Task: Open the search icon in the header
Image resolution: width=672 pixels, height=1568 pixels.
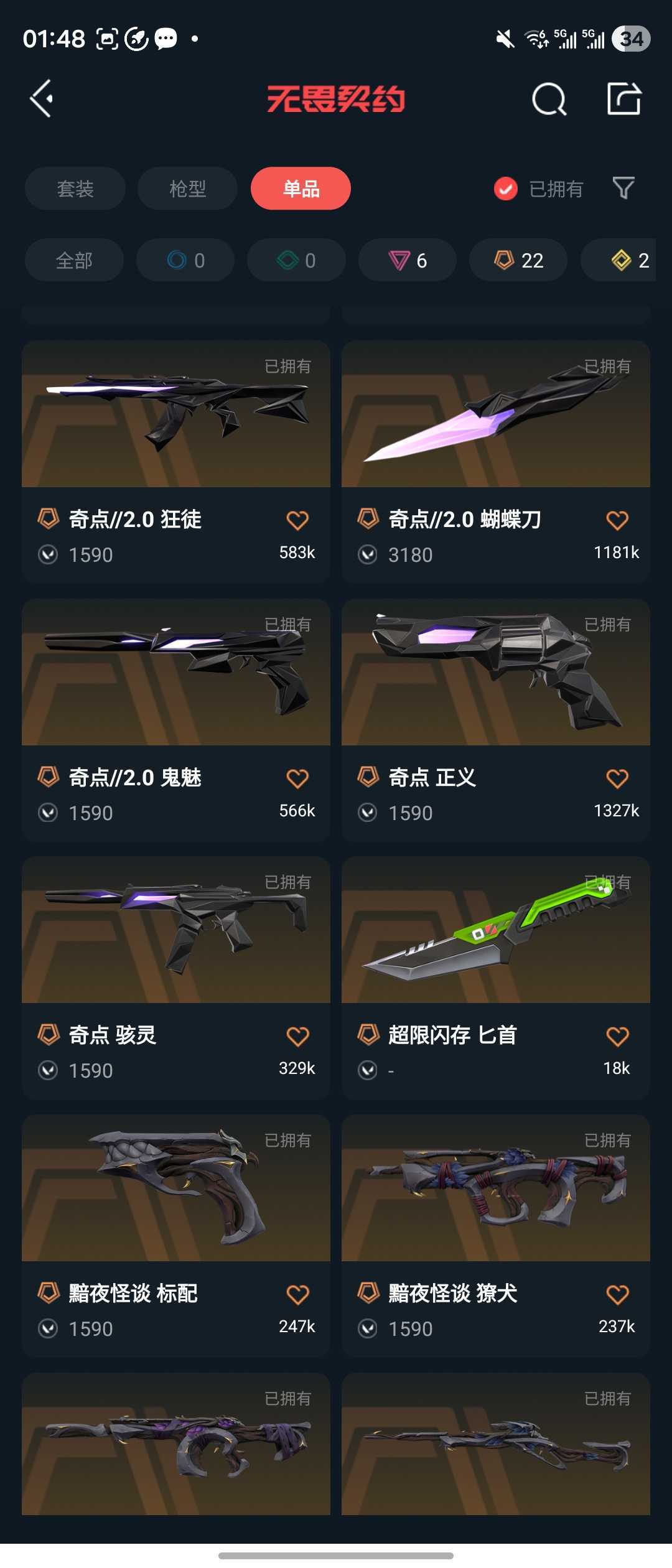Action: pyautogui.click(x=549, y=99)
